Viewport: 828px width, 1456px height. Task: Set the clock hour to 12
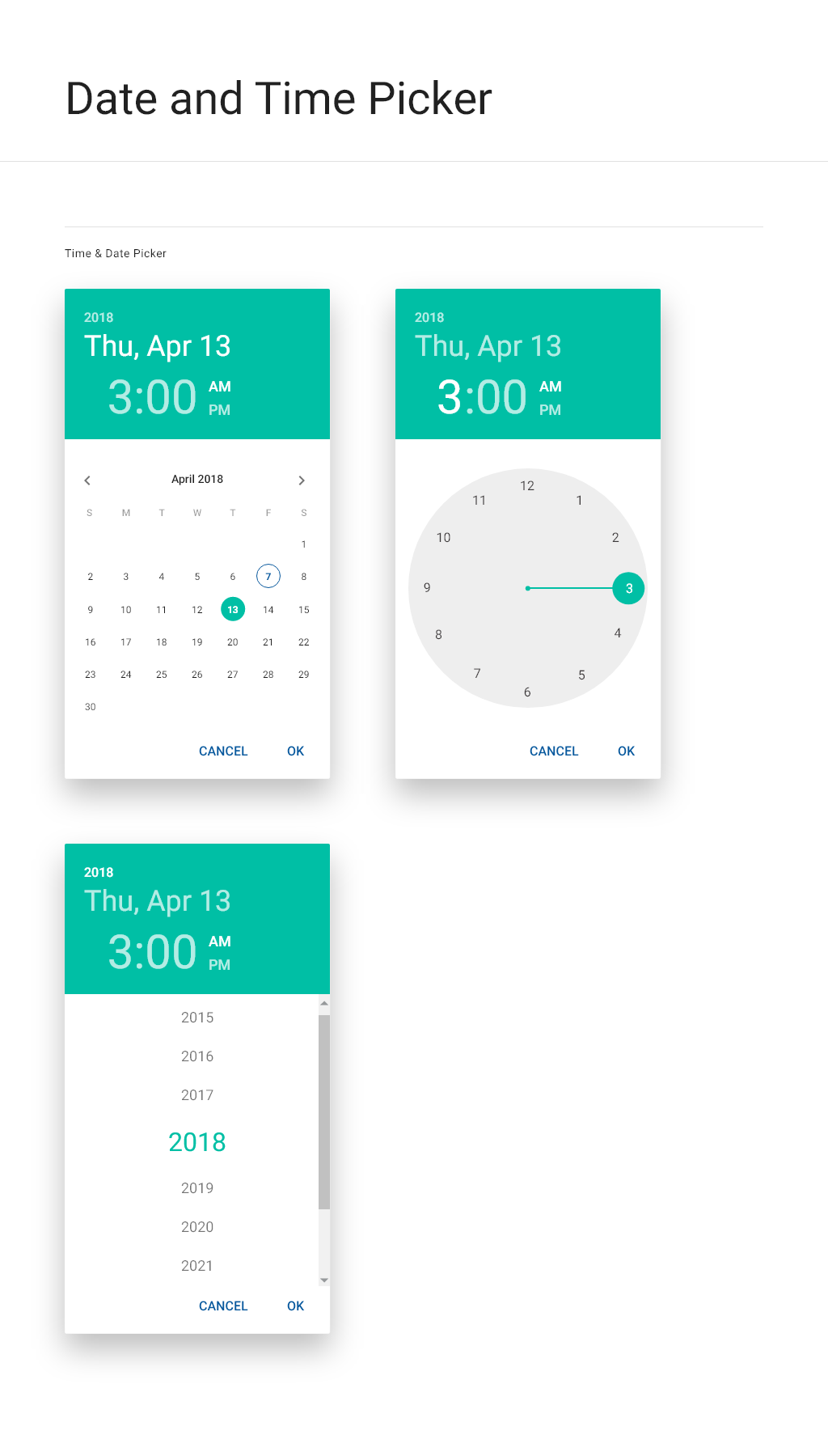point(527,486)
